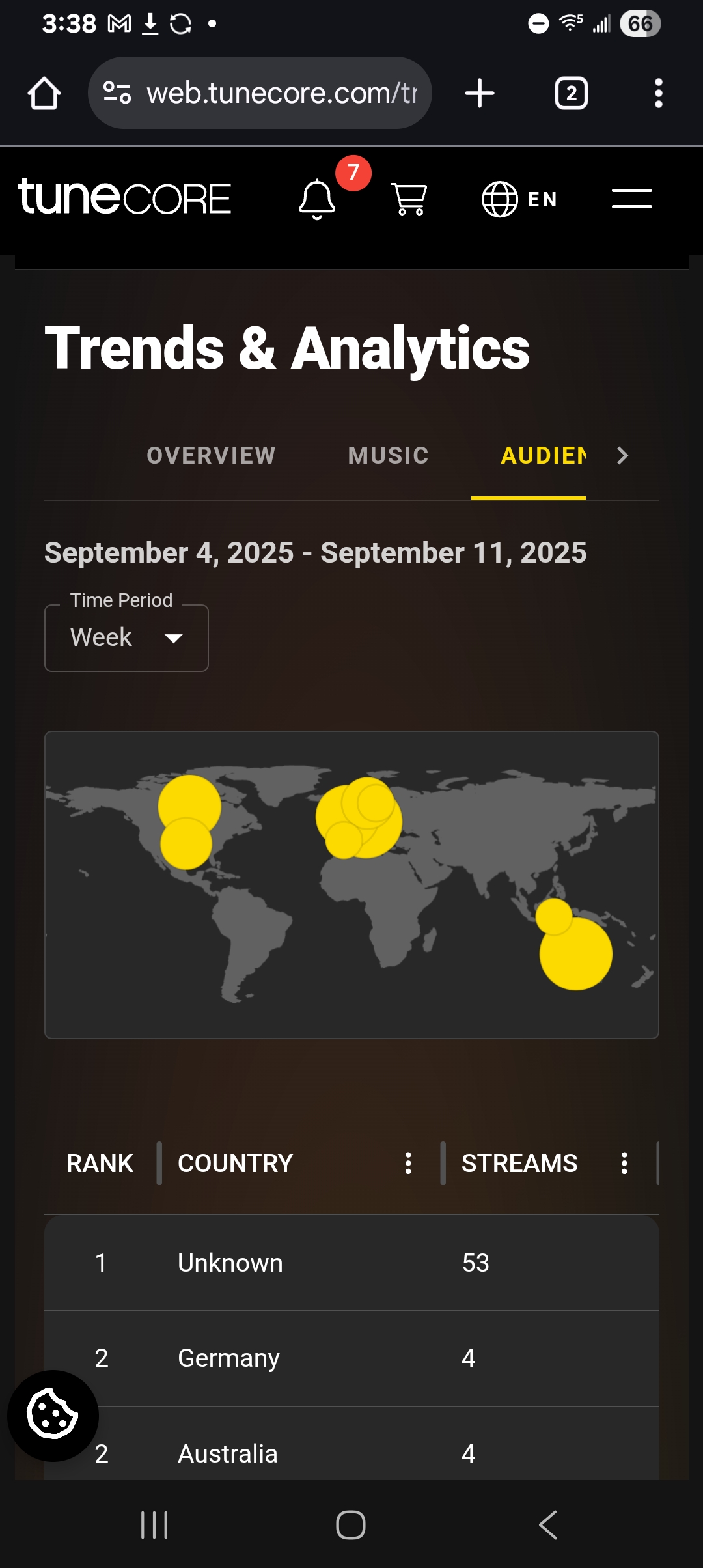
Task: Open Country column options menu
Action: click(x=408, y=1163)
